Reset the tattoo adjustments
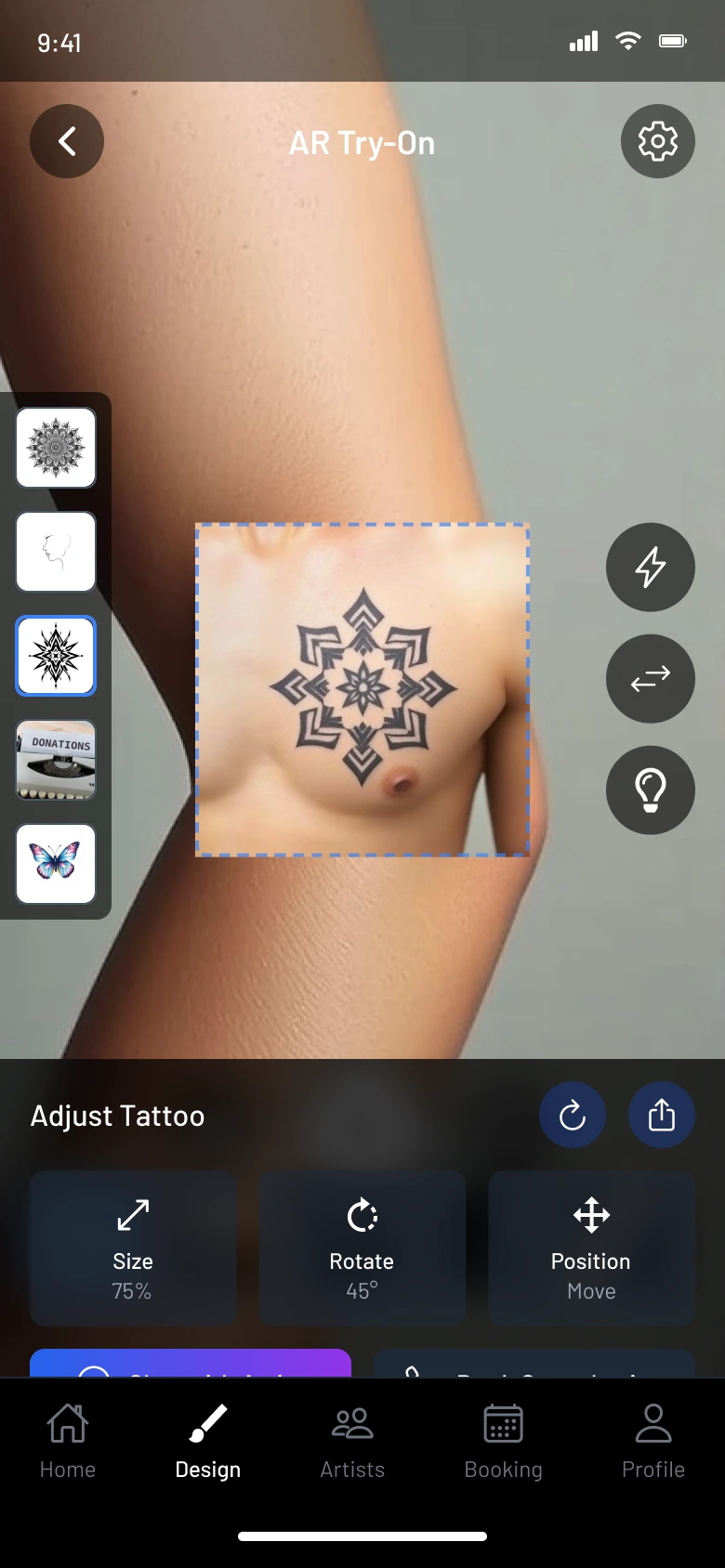The height and width of the screenshot is (1568, 725). 573,1115
